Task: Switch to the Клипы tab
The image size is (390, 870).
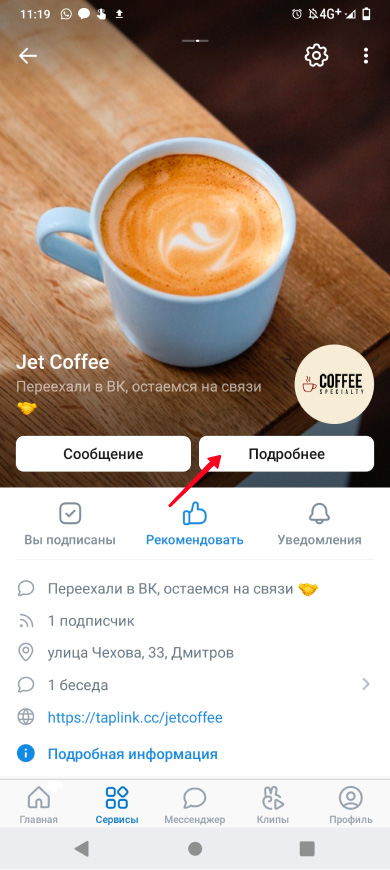Action: [x=272, y=805]
